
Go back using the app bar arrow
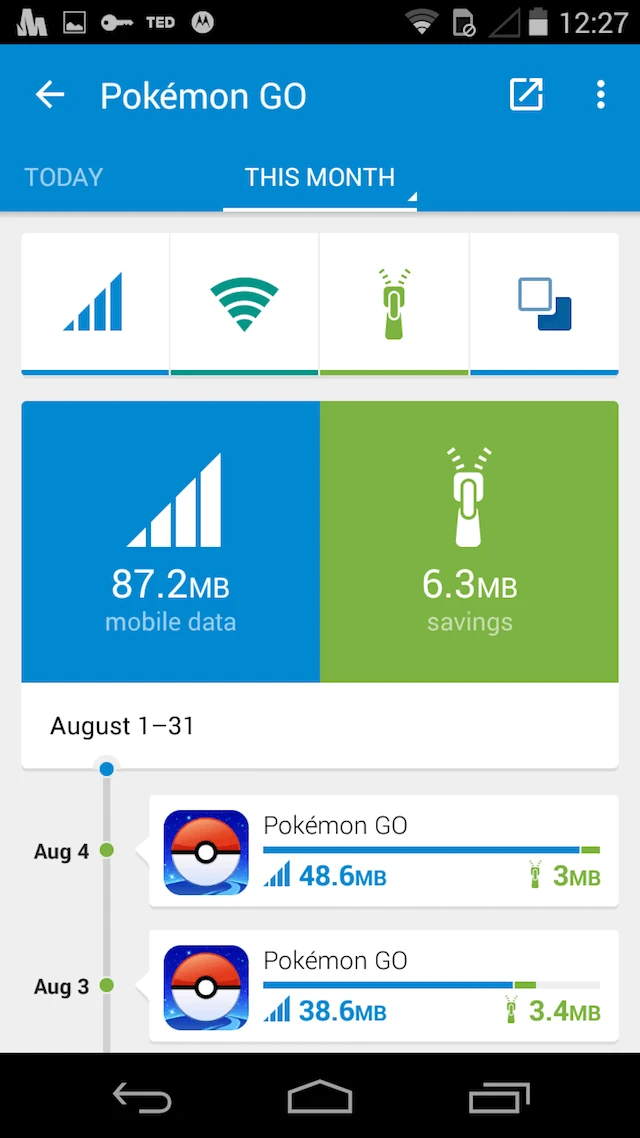pyautogui.click(x=50, y=95)
